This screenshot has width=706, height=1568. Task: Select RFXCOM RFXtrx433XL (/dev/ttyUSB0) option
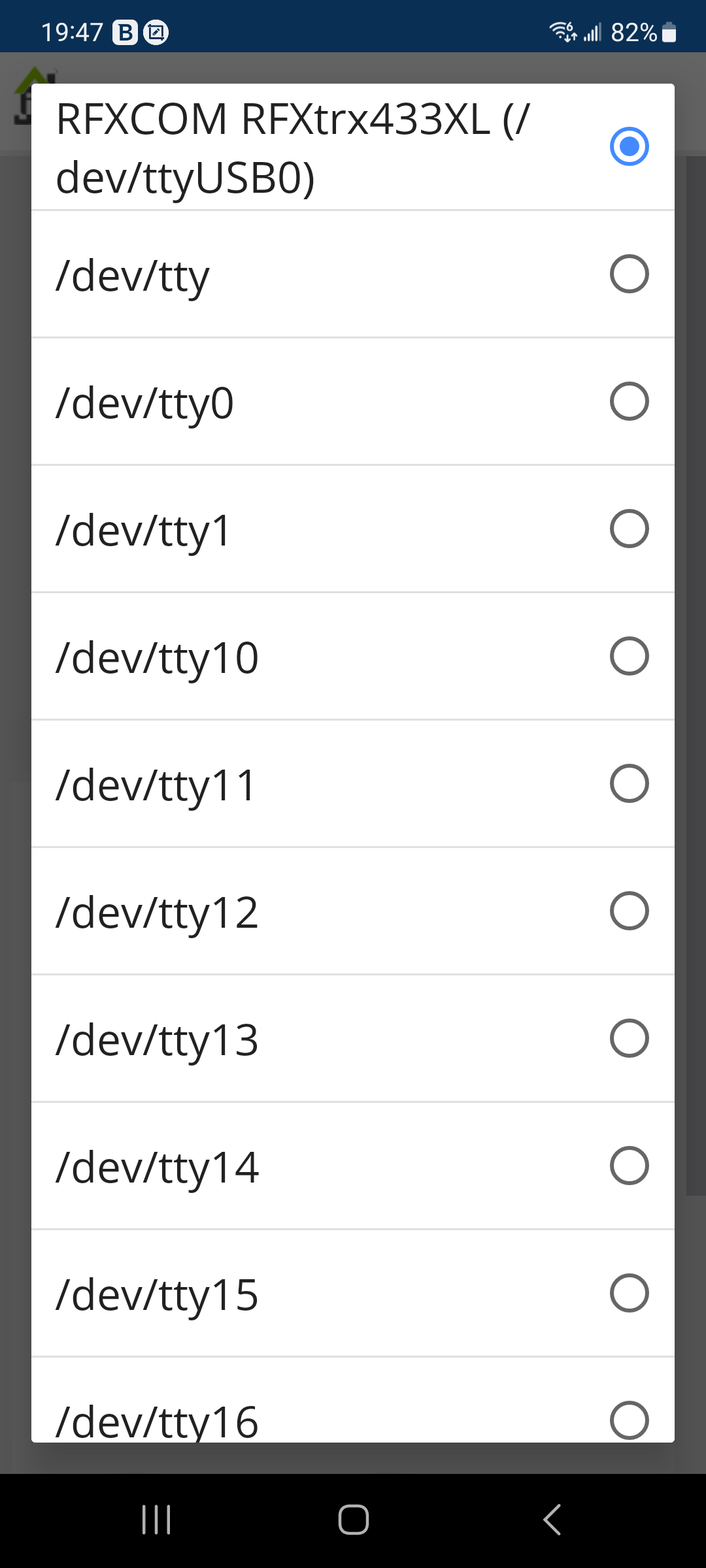click(353, 147)
